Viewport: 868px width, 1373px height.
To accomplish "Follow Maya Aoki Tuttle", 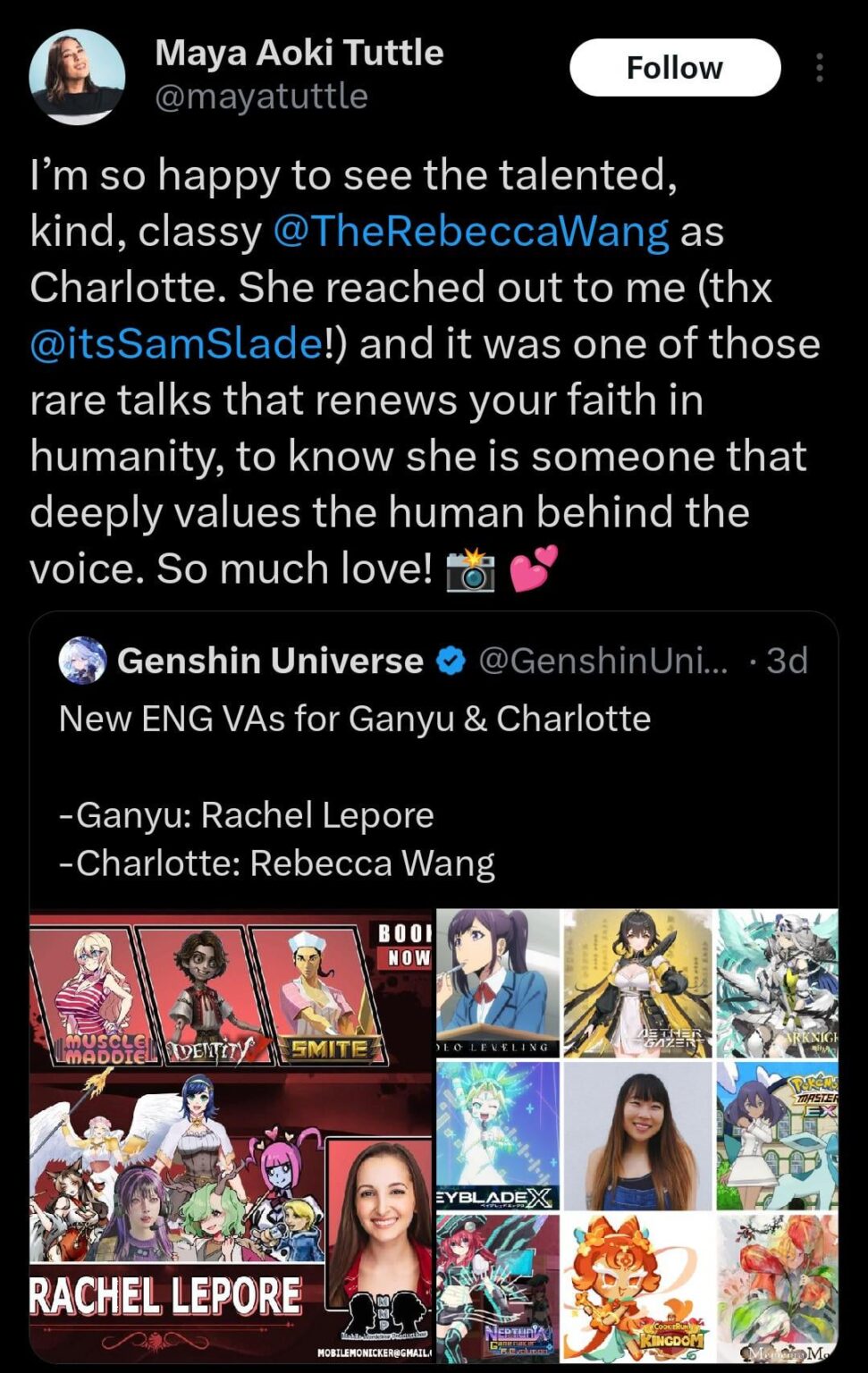I will click(674, 68).
